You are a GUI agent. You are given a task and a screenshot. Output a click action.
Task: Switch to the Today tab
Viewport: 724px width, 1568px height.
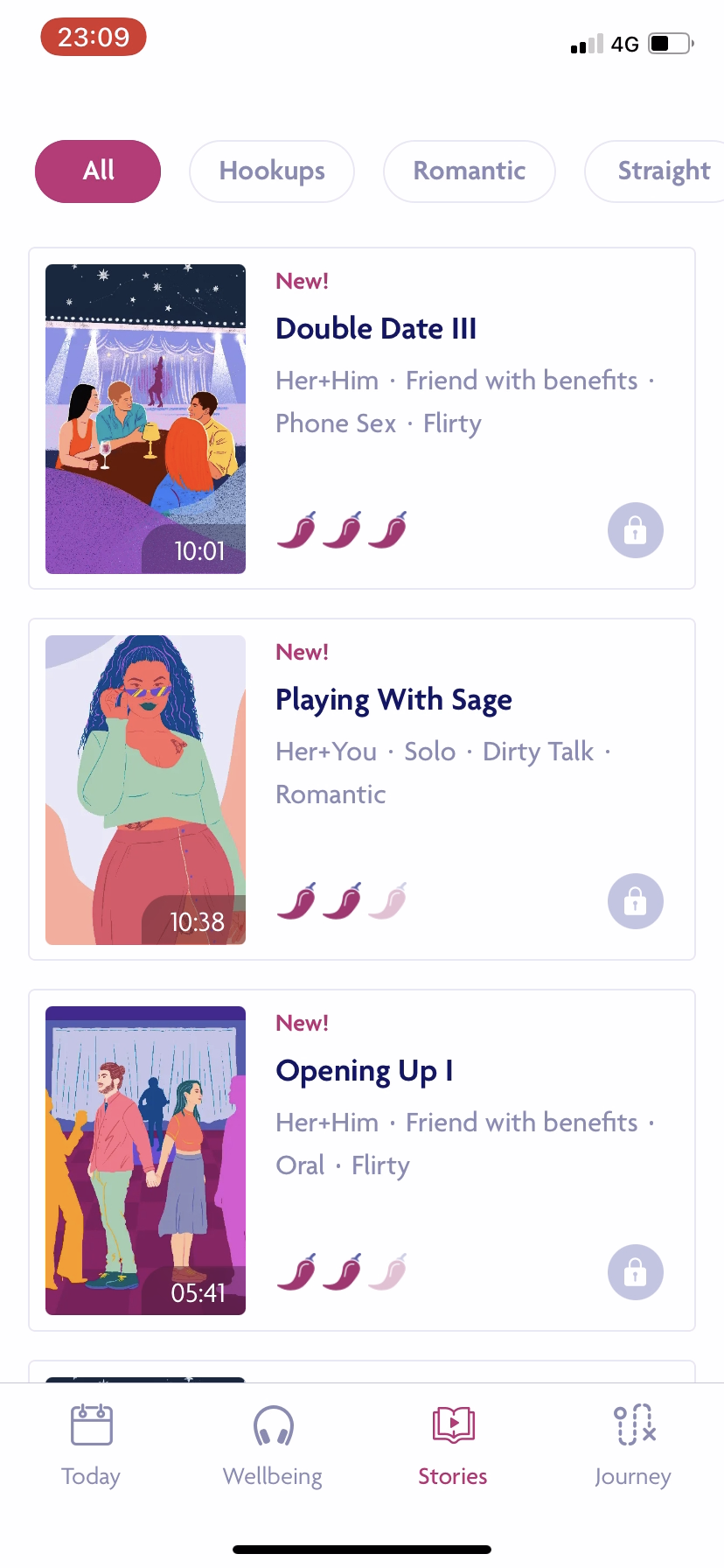click(91, 1445)
